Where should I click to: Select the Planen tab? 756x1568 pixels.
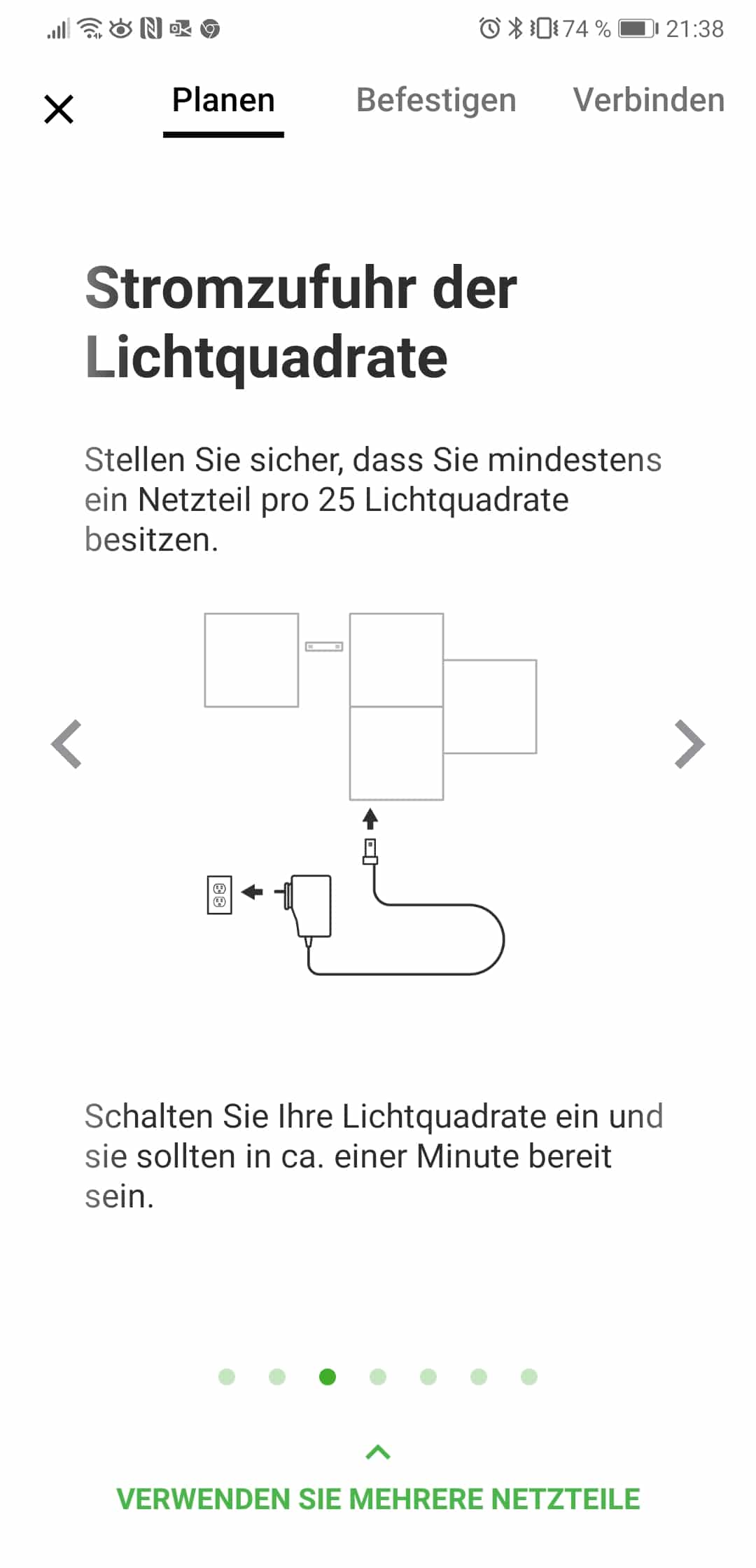[223, 101]
